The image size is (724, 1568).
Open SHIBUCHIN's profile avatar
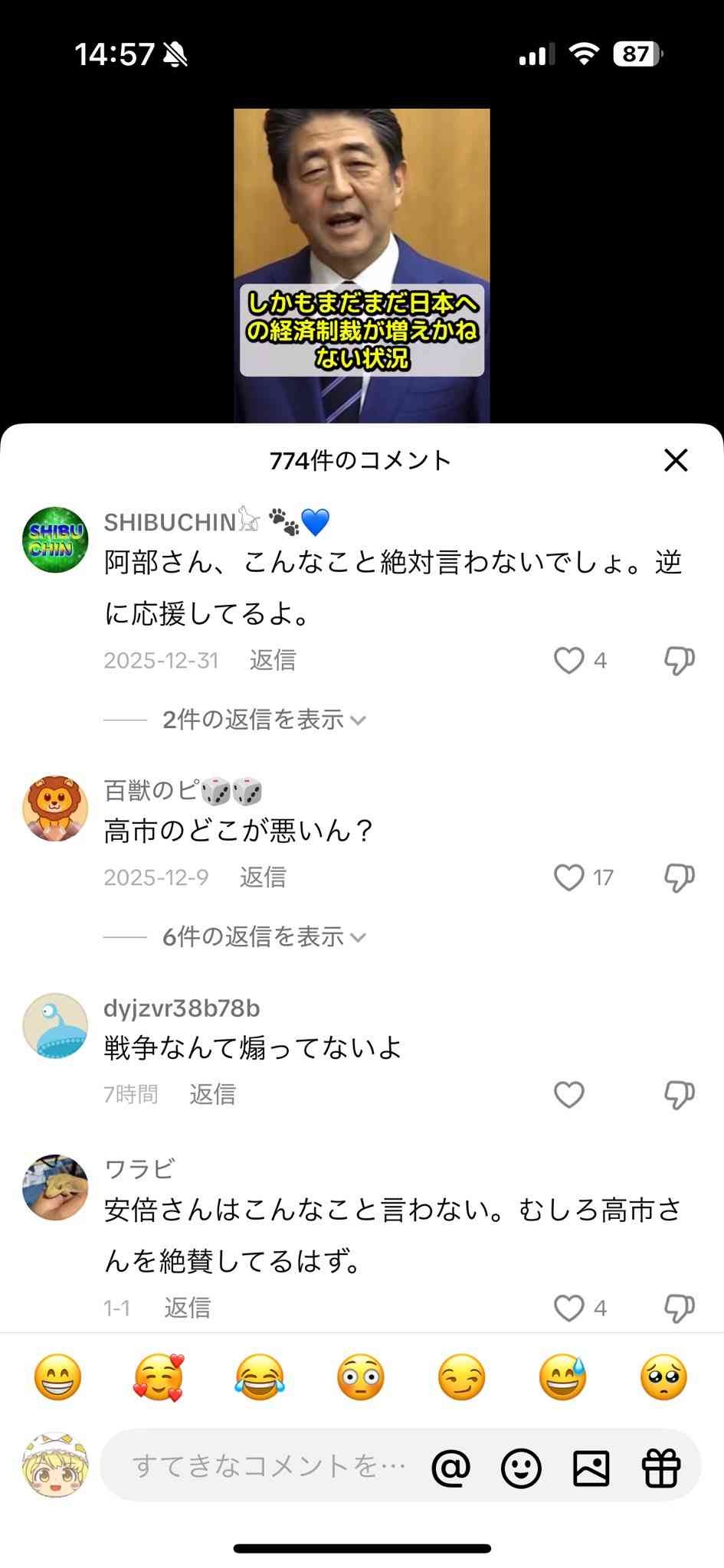click(55, 540)
